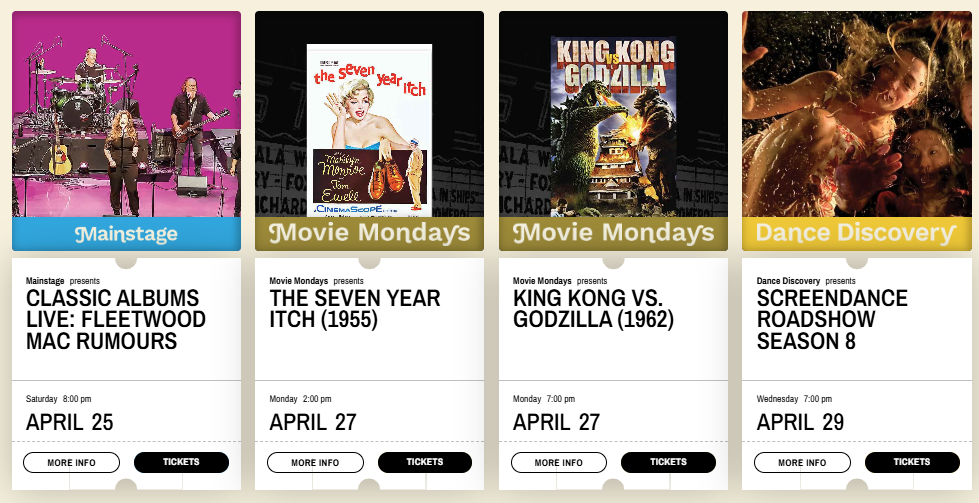Open the Classic Albums Live event image

(x=126, y=115)
